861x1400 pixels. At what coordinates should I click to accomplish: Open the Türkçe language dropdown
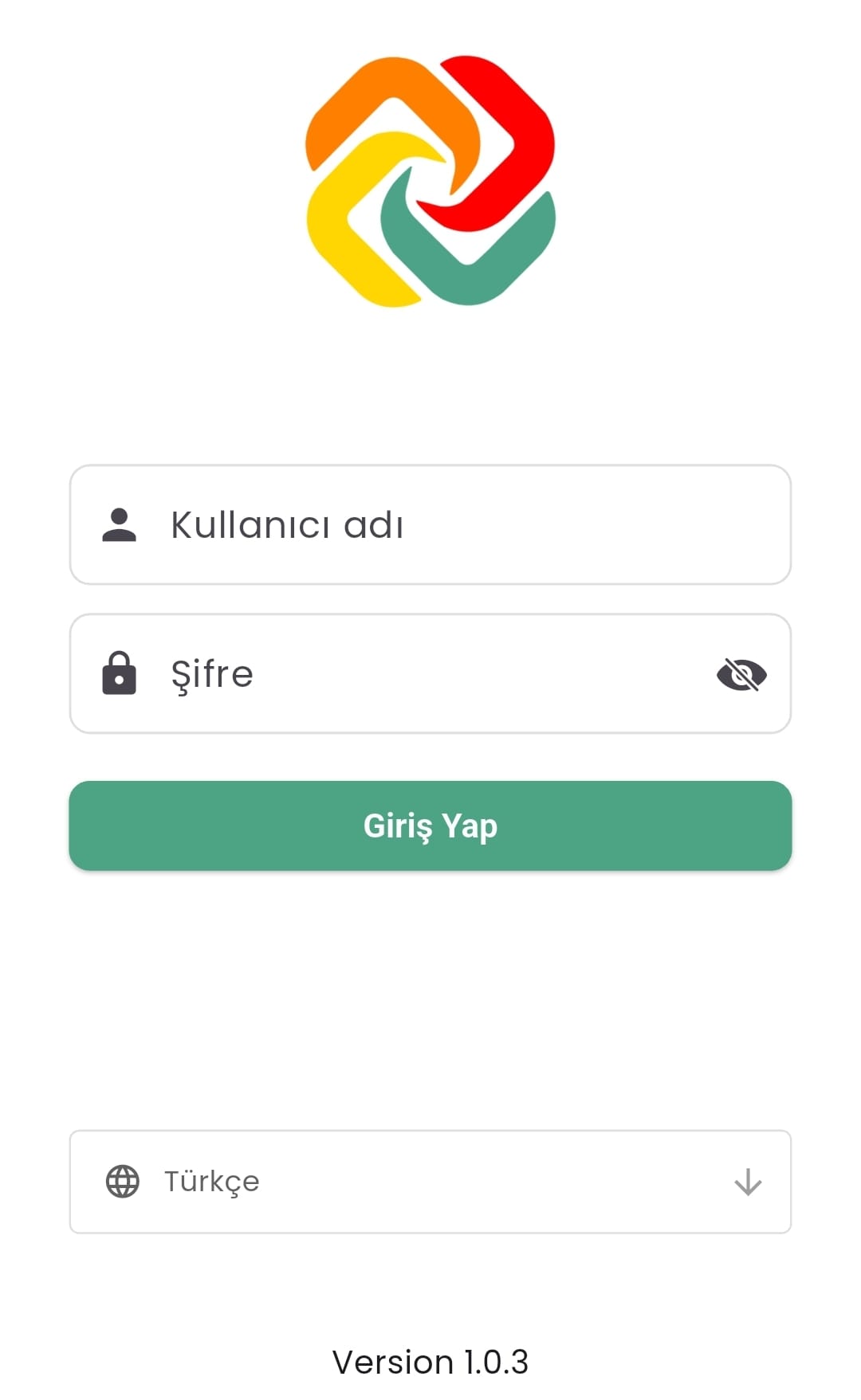pyautogui.click(x=431, y=1182)
